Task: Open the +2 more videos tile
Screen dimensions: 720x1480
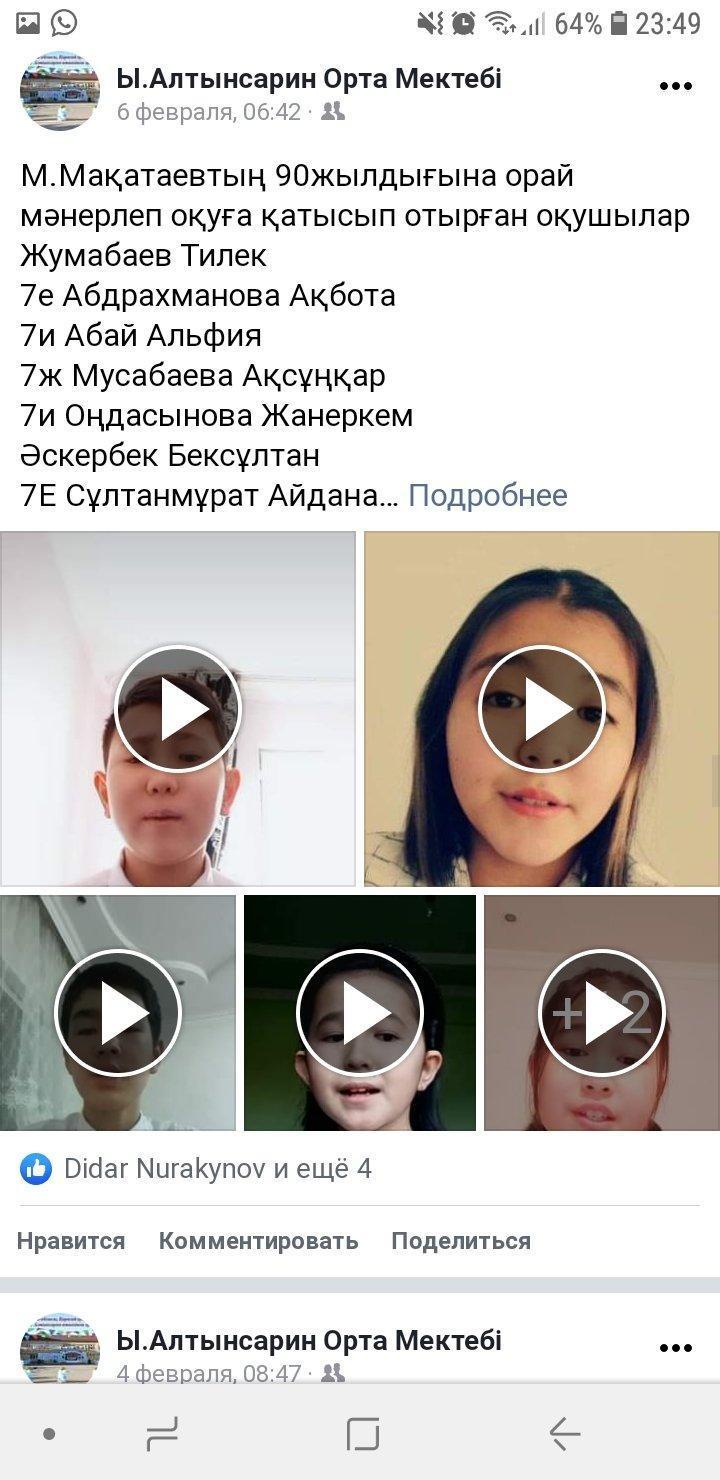Action: click(601, 1012)
